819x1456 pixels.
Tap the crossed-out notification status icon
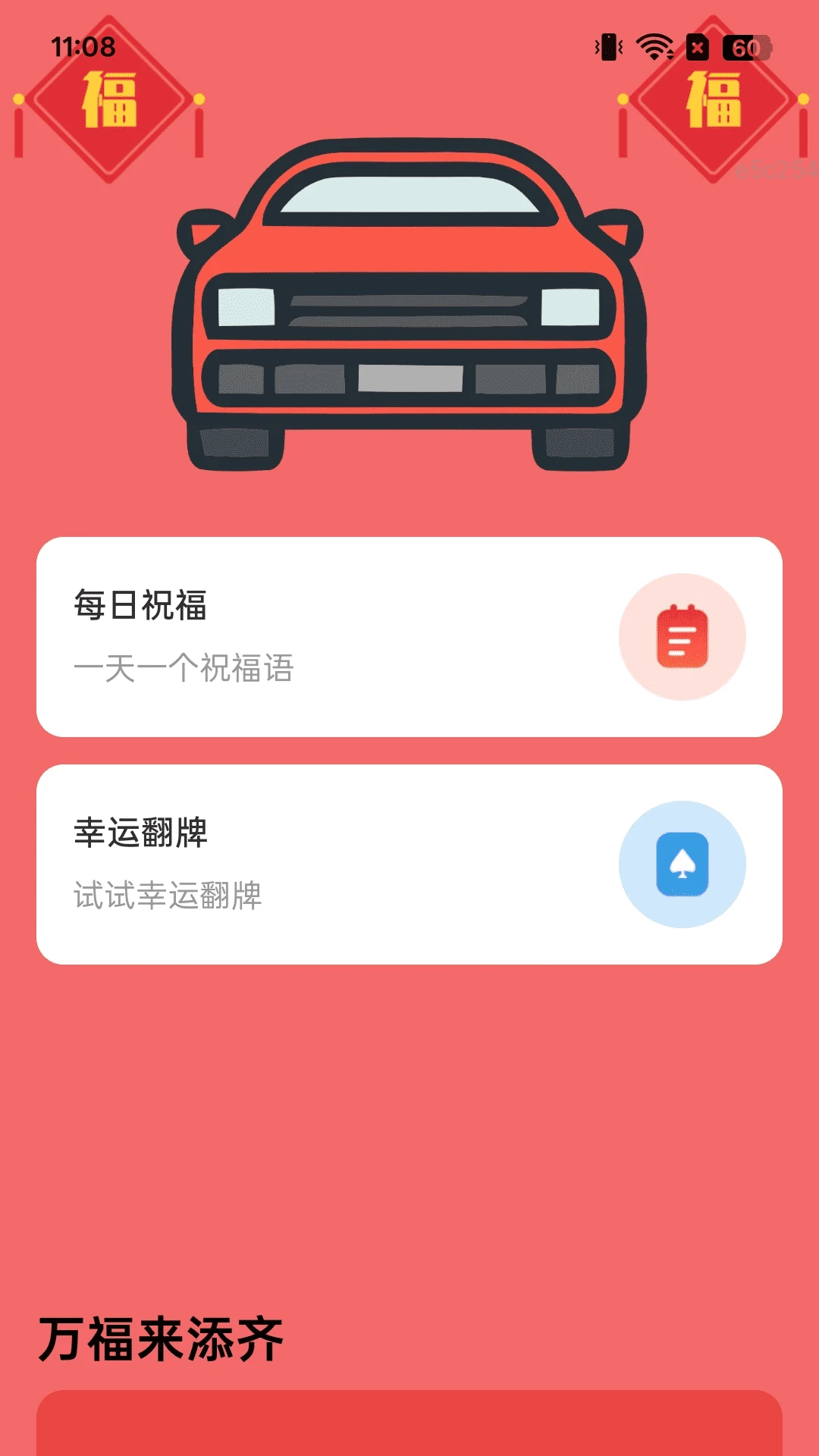click(x=696, y=47)
